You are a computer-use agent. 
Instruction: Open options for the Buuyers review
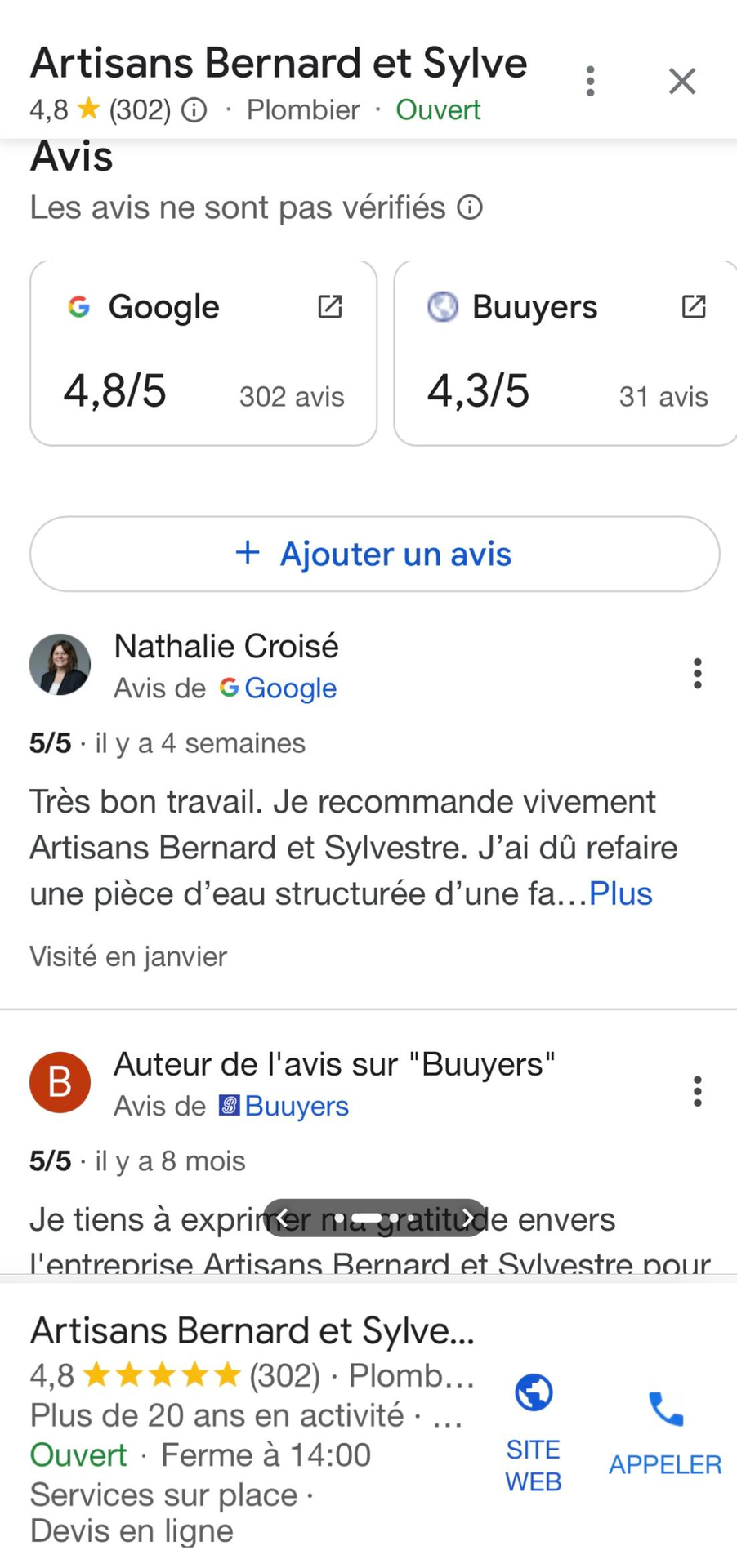[x=697, y=1091]
